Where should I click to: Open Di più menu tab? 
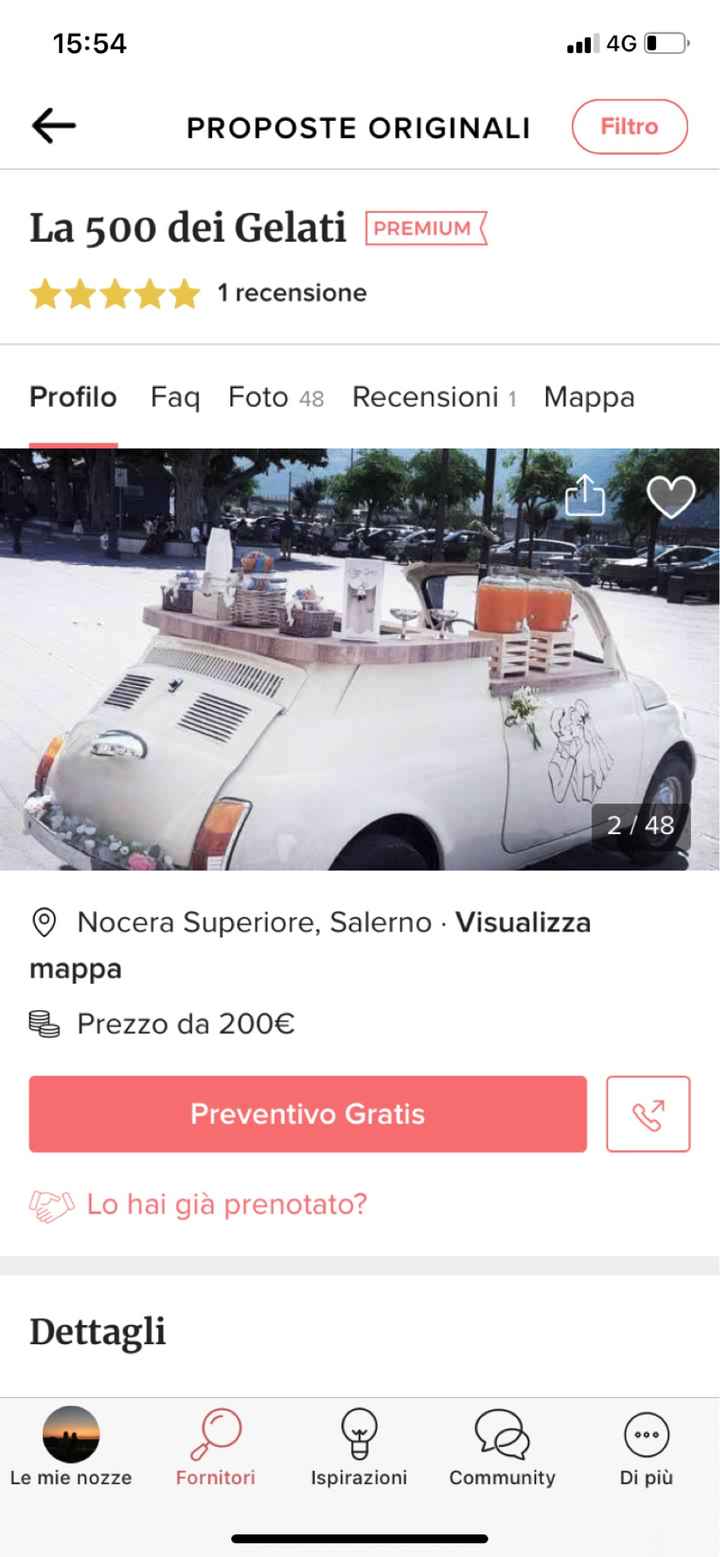point(646,1447)
